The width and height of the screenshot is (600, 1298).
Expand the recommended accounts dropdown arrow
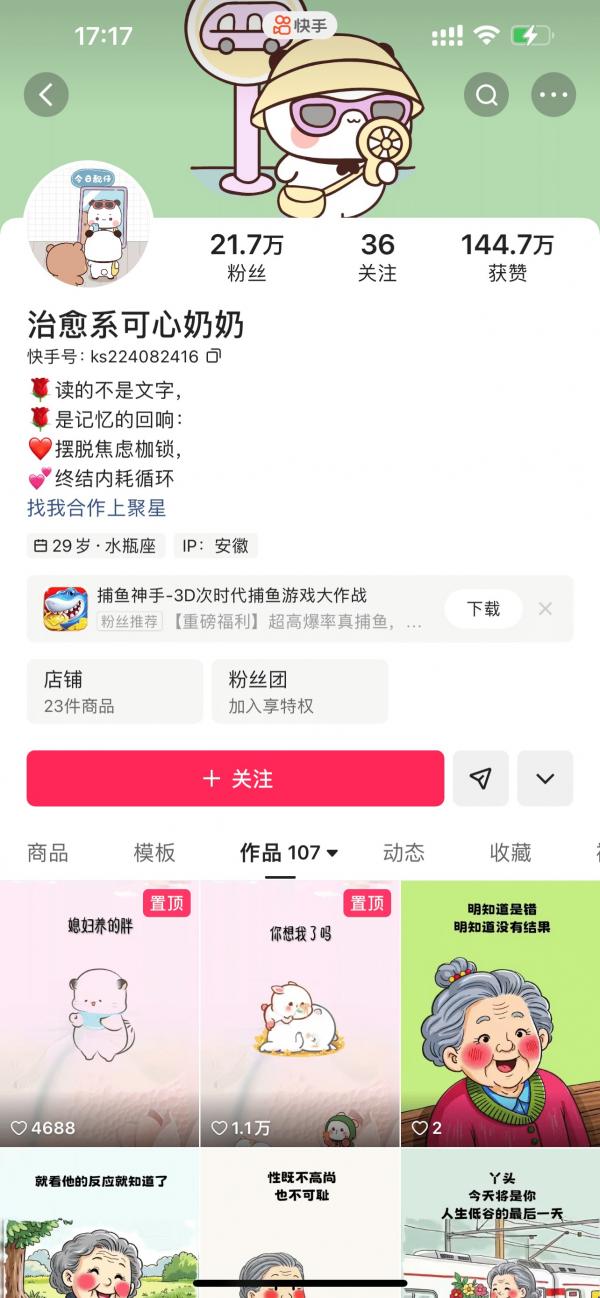click(x=545, y=778)
